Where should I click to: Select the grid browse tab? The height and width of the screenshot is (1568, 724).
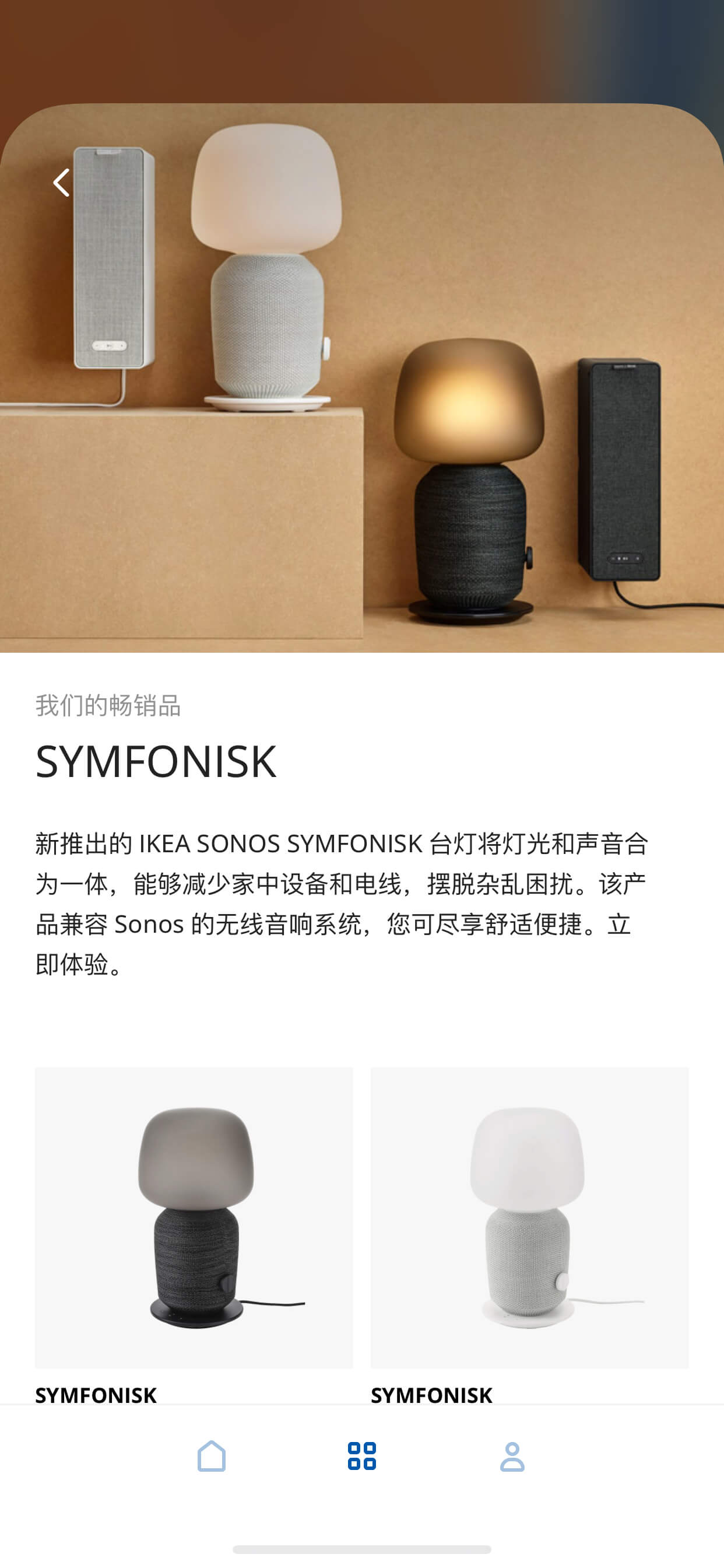(362, 1456)
